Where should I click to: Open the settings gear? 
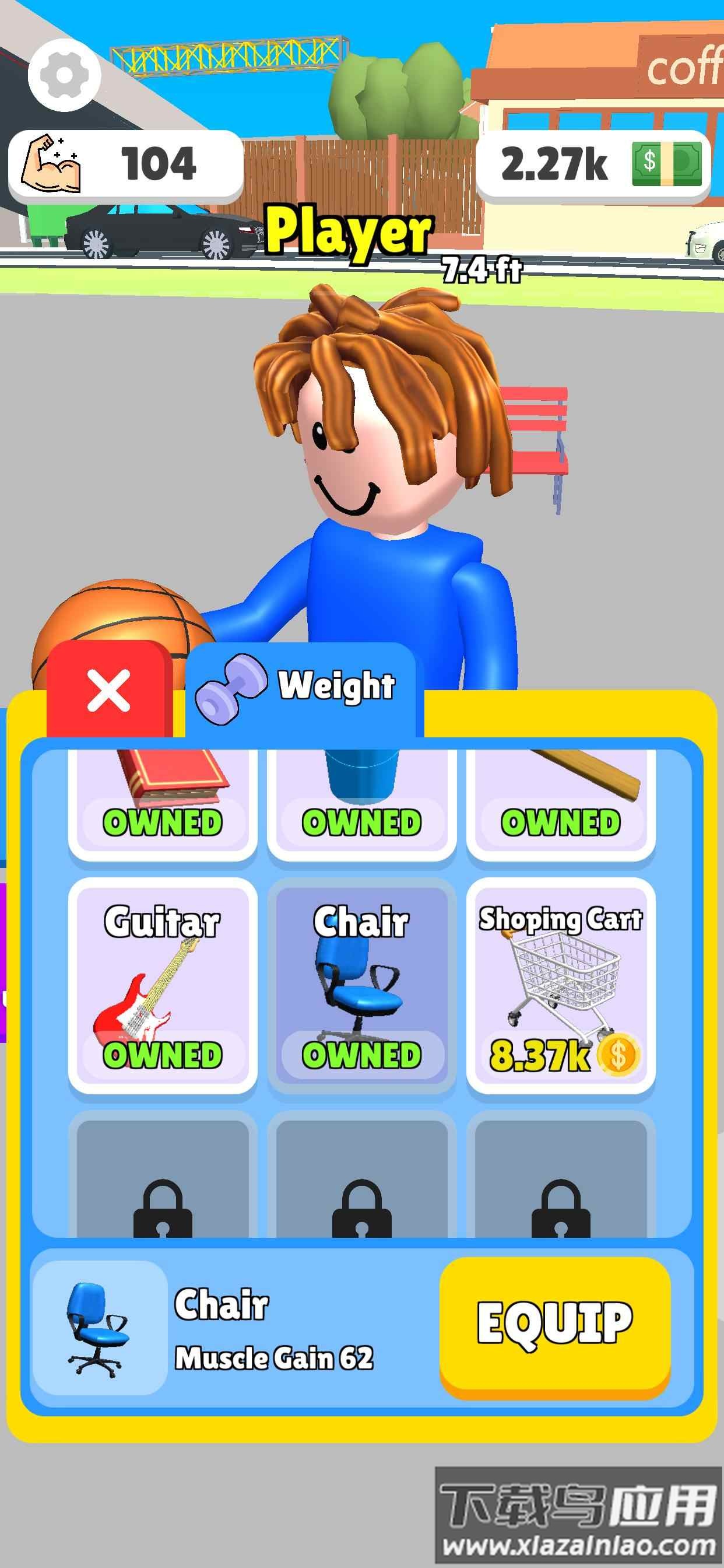64,75
